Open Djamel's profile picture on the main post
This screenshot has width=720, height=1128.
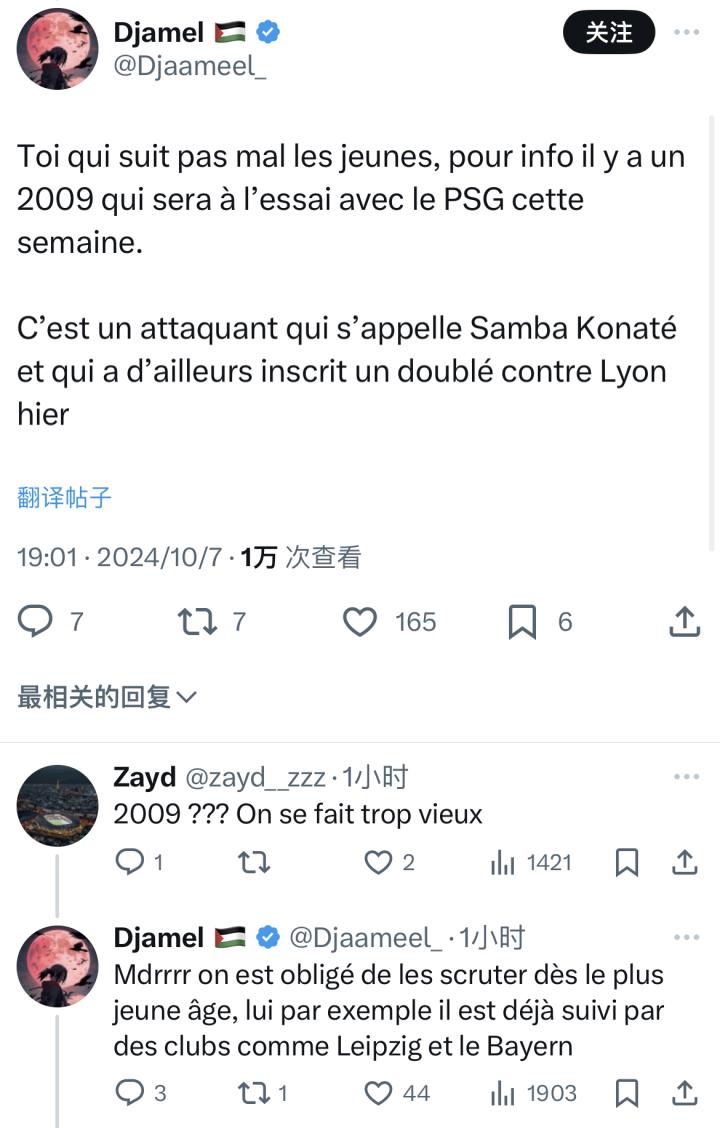pos(58,48)
